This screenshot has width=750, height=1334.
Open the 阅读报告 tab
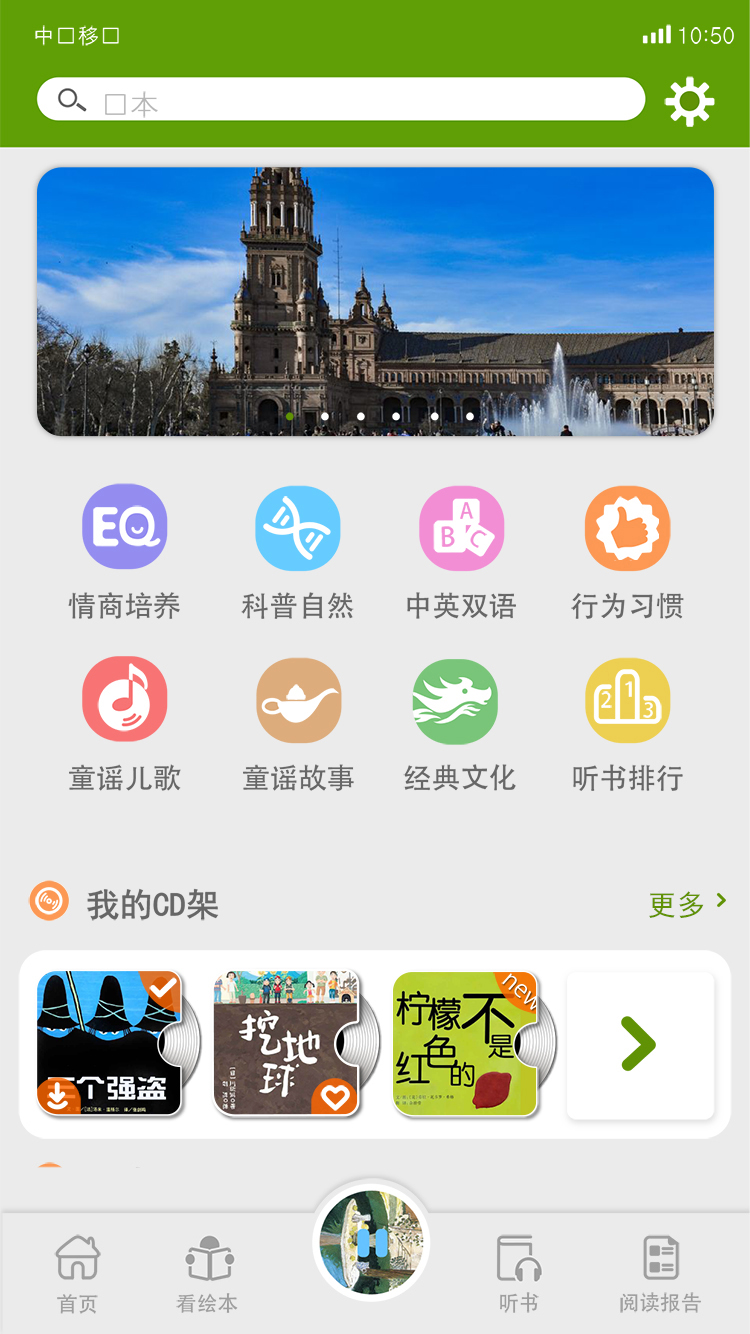(660, 1270)
